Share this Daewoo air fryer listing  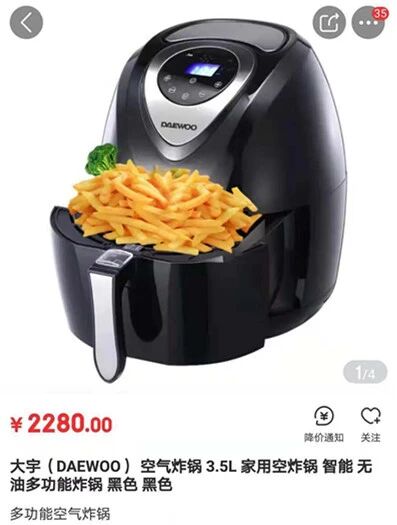[329, 22]
